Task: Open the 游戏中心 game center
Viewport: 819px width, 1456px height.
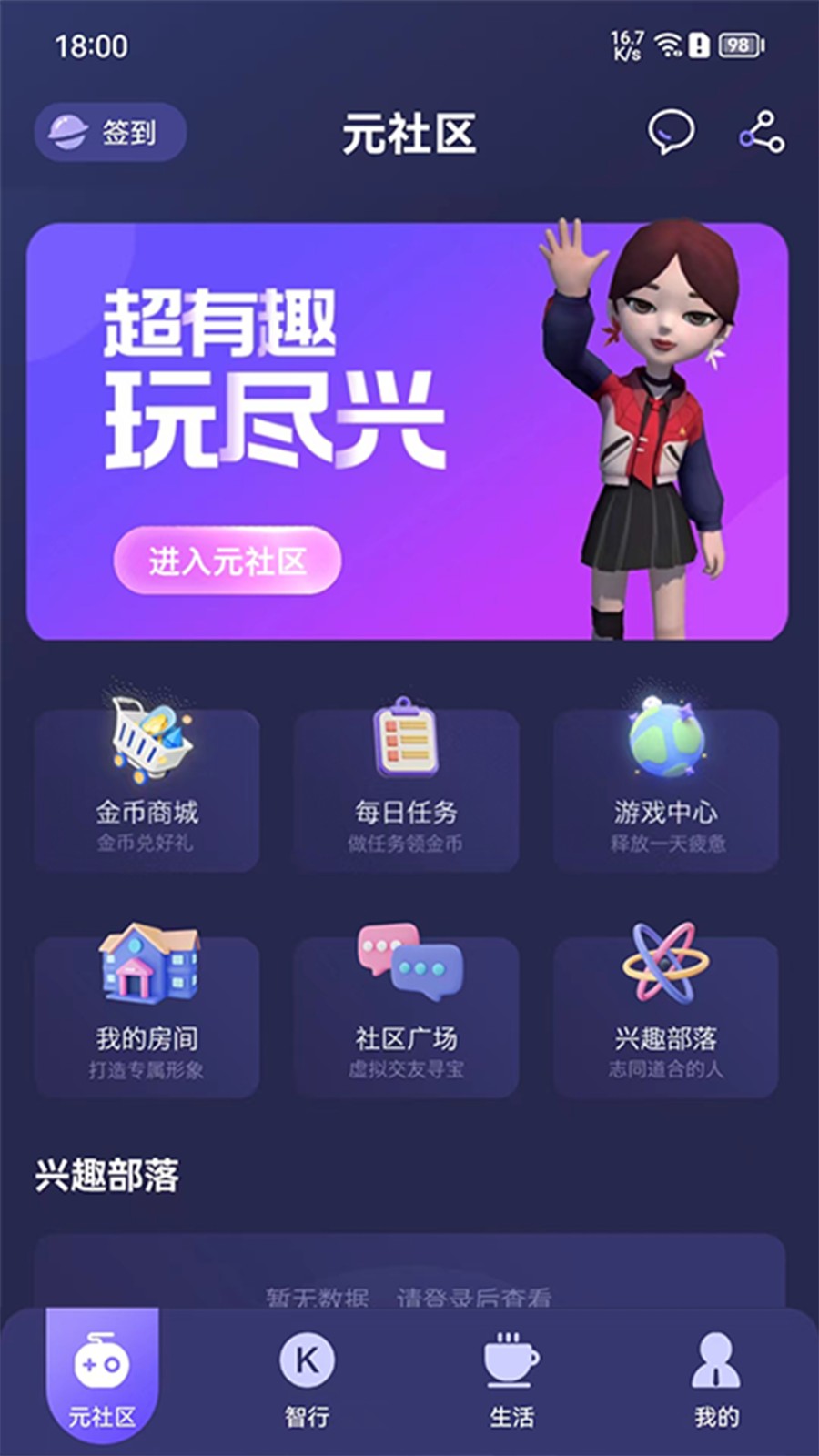Action: 666,790
